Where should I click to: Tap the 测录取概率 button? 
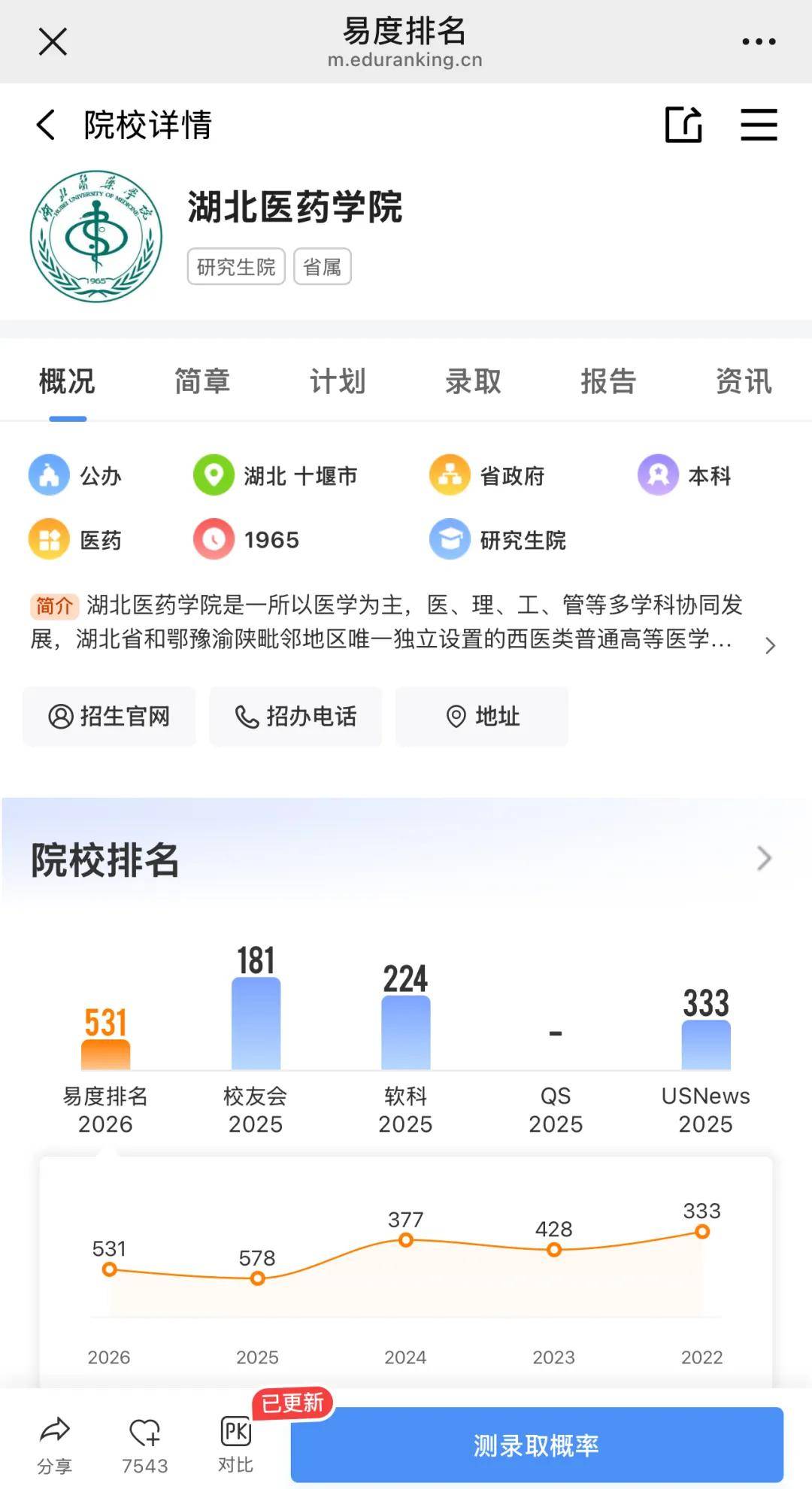[x=536, y=1445]
